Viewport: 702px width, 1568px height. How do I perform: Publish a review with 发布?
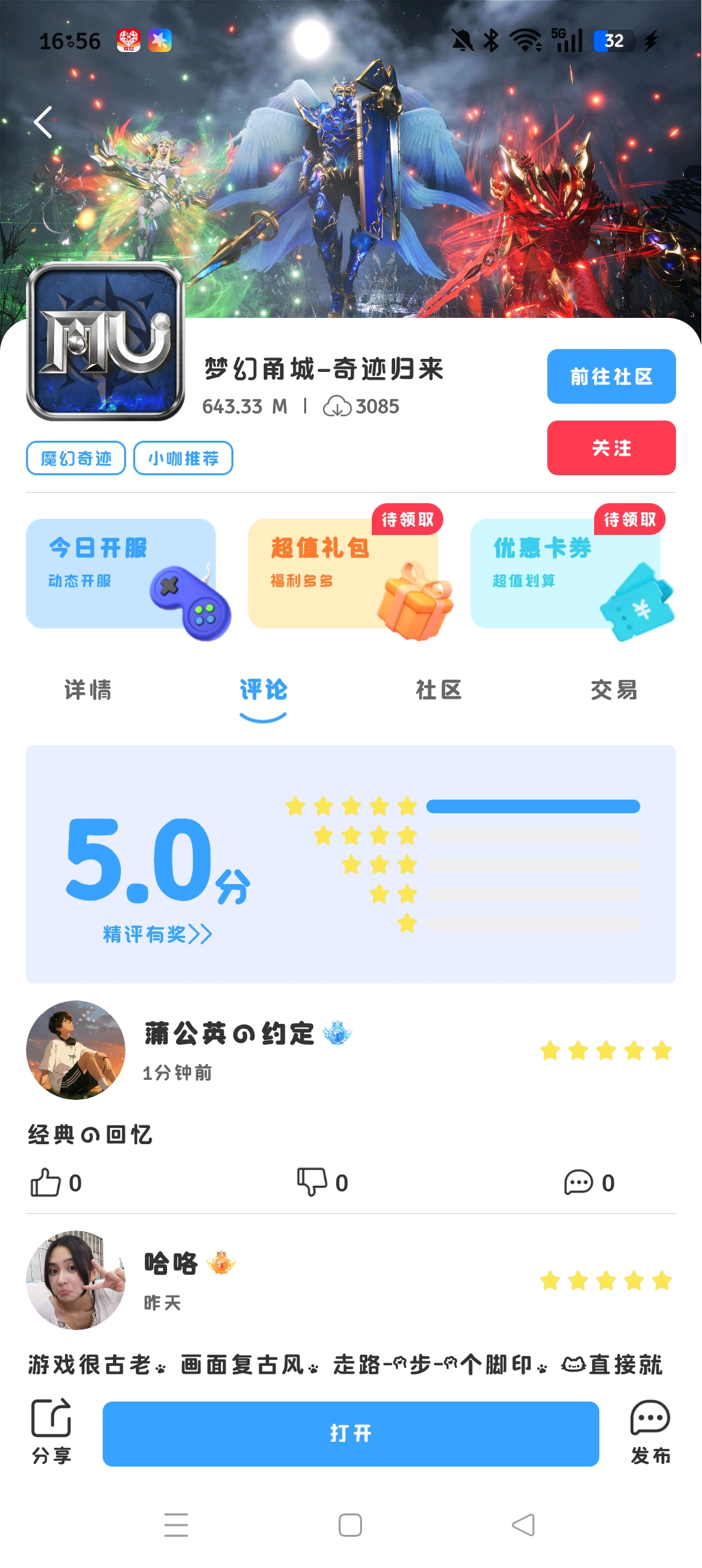click(650, 1431)
